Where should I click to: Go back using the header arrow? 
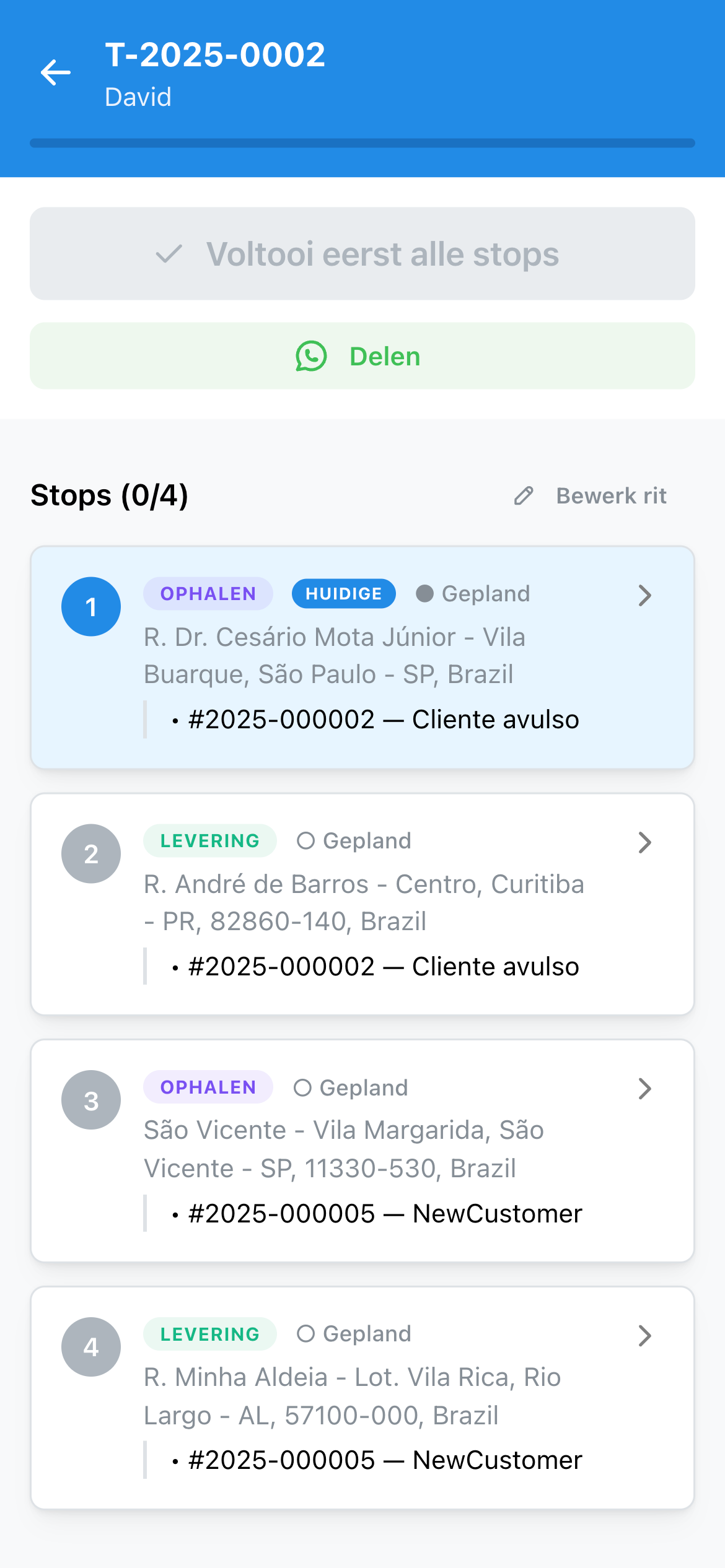(x=56, y=73)
